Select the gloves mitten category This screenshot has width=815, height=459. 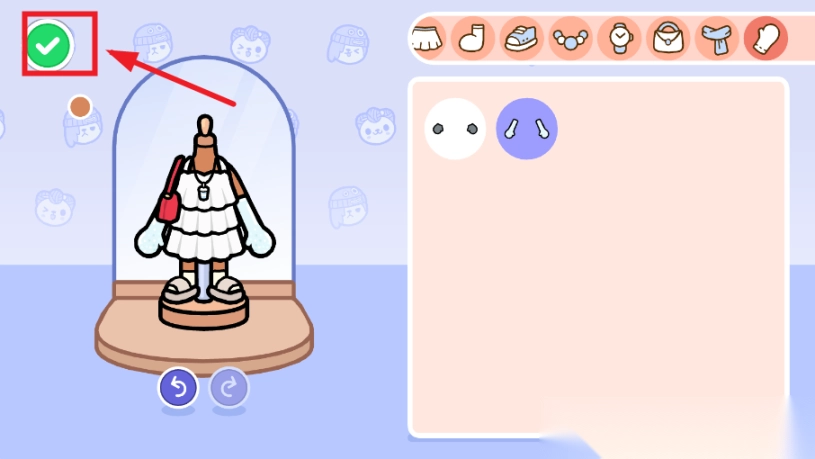pyautogui.click(x=765, y=38)
